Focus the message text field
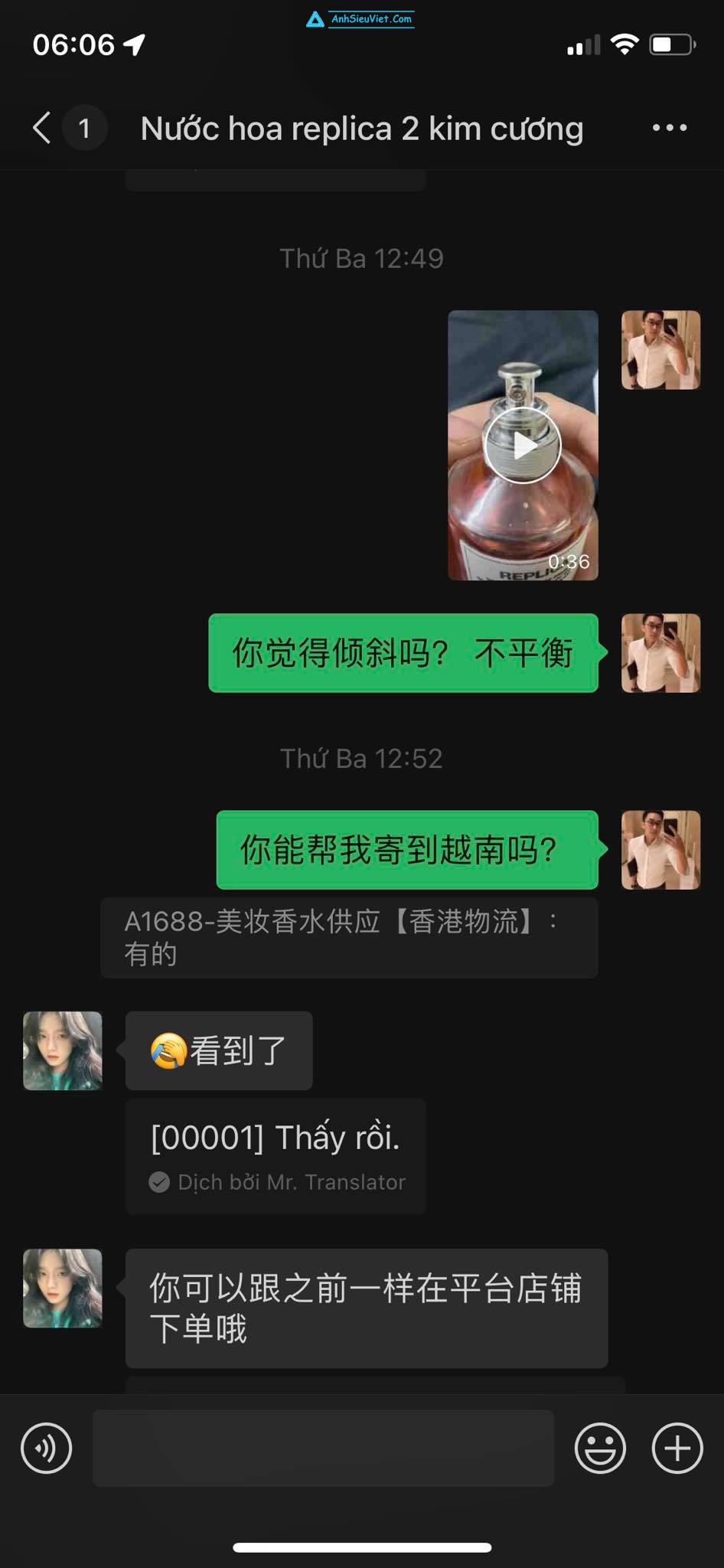Screen dimensions: 724x1568 coord(323,1449)
